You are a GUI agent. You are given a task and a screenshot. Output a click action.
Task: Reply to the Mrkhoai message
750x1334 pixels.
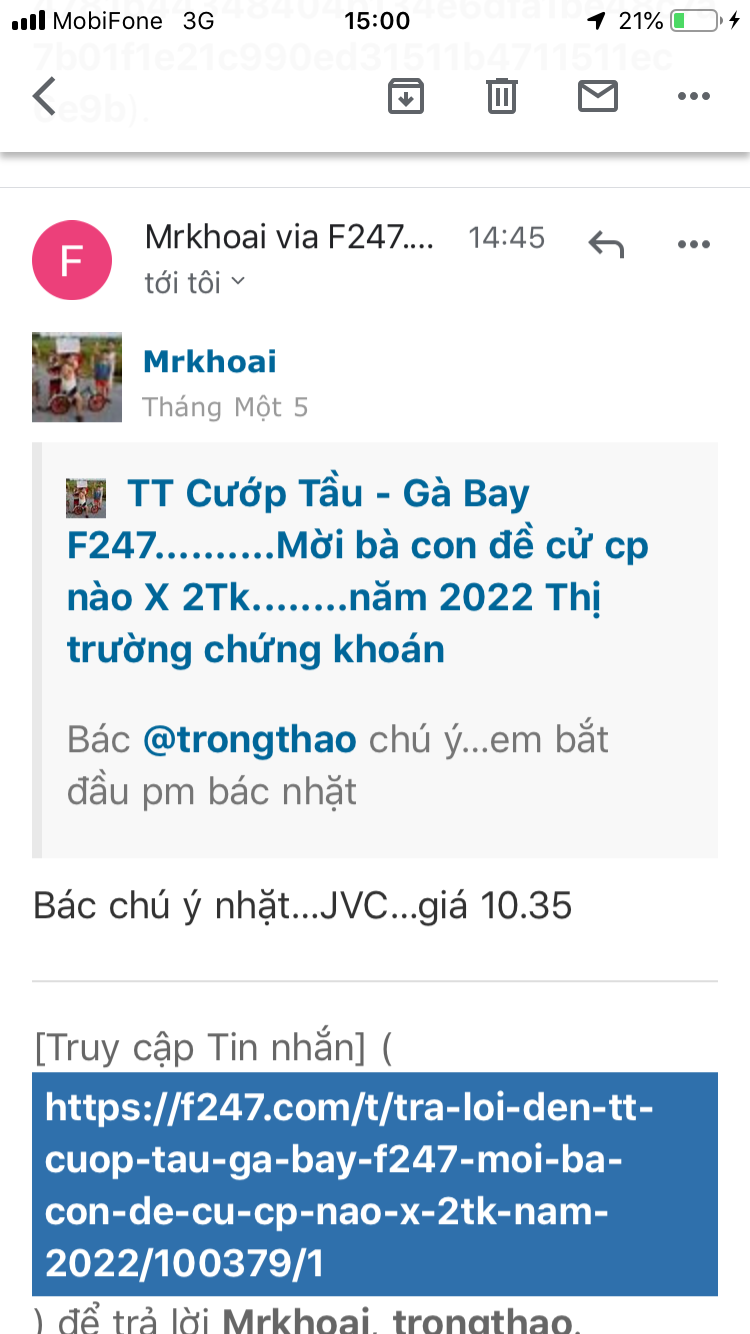click(606, 243)
